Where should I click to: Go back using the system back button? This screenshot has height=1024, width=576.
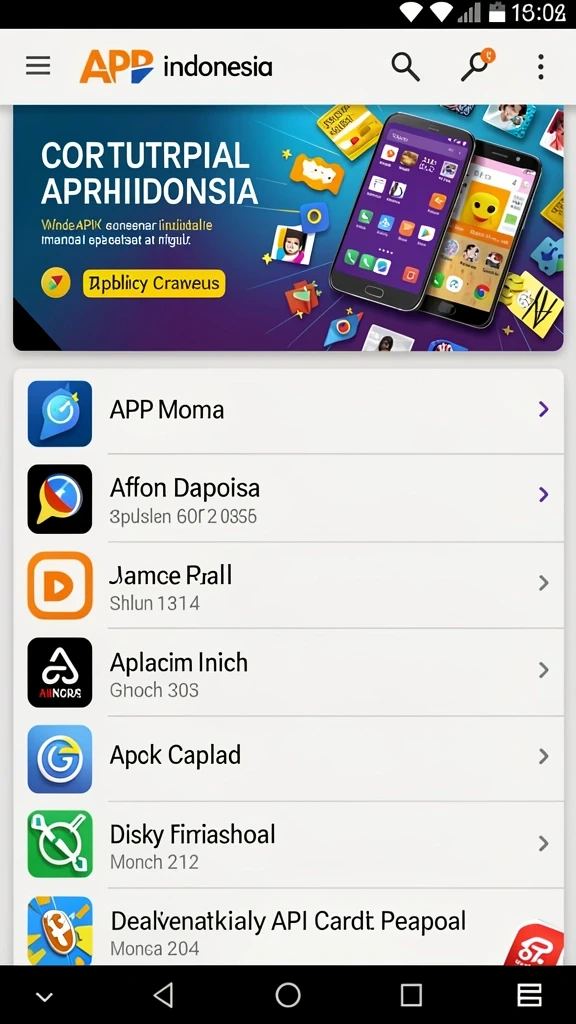[x=163, y=995]
